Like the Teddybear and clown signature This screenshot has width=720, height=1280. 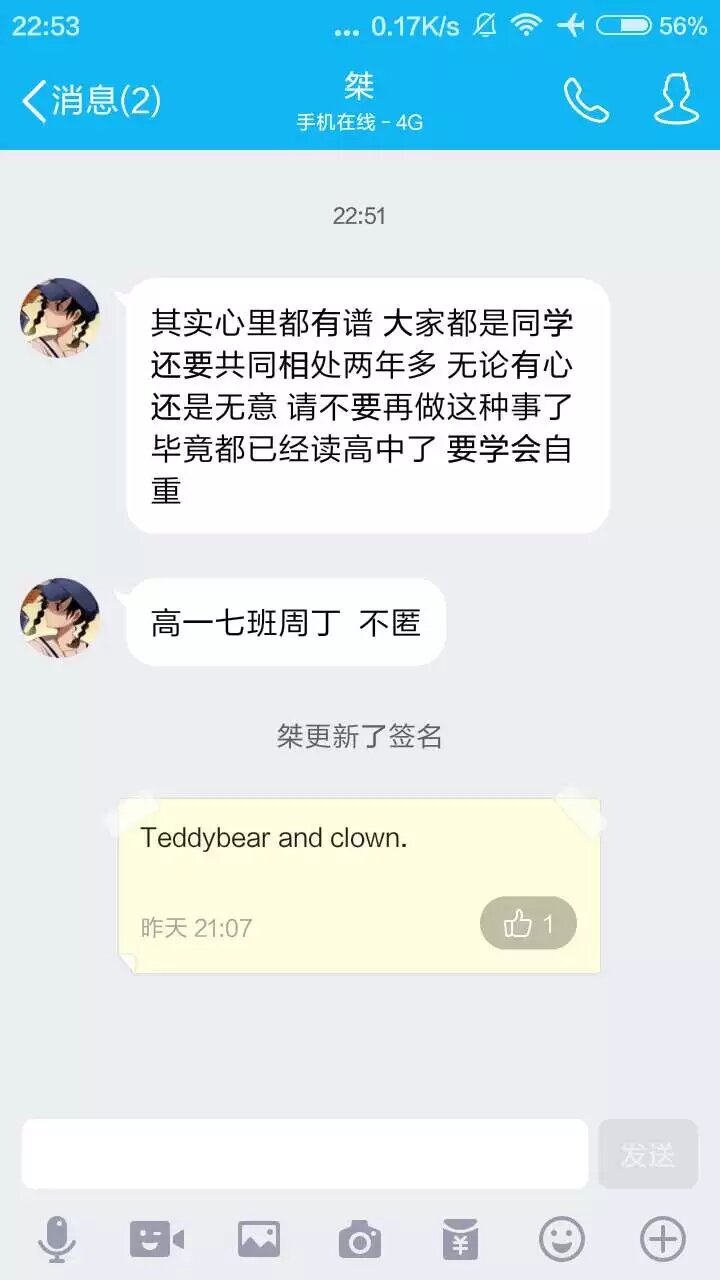[x=528, y=923]
